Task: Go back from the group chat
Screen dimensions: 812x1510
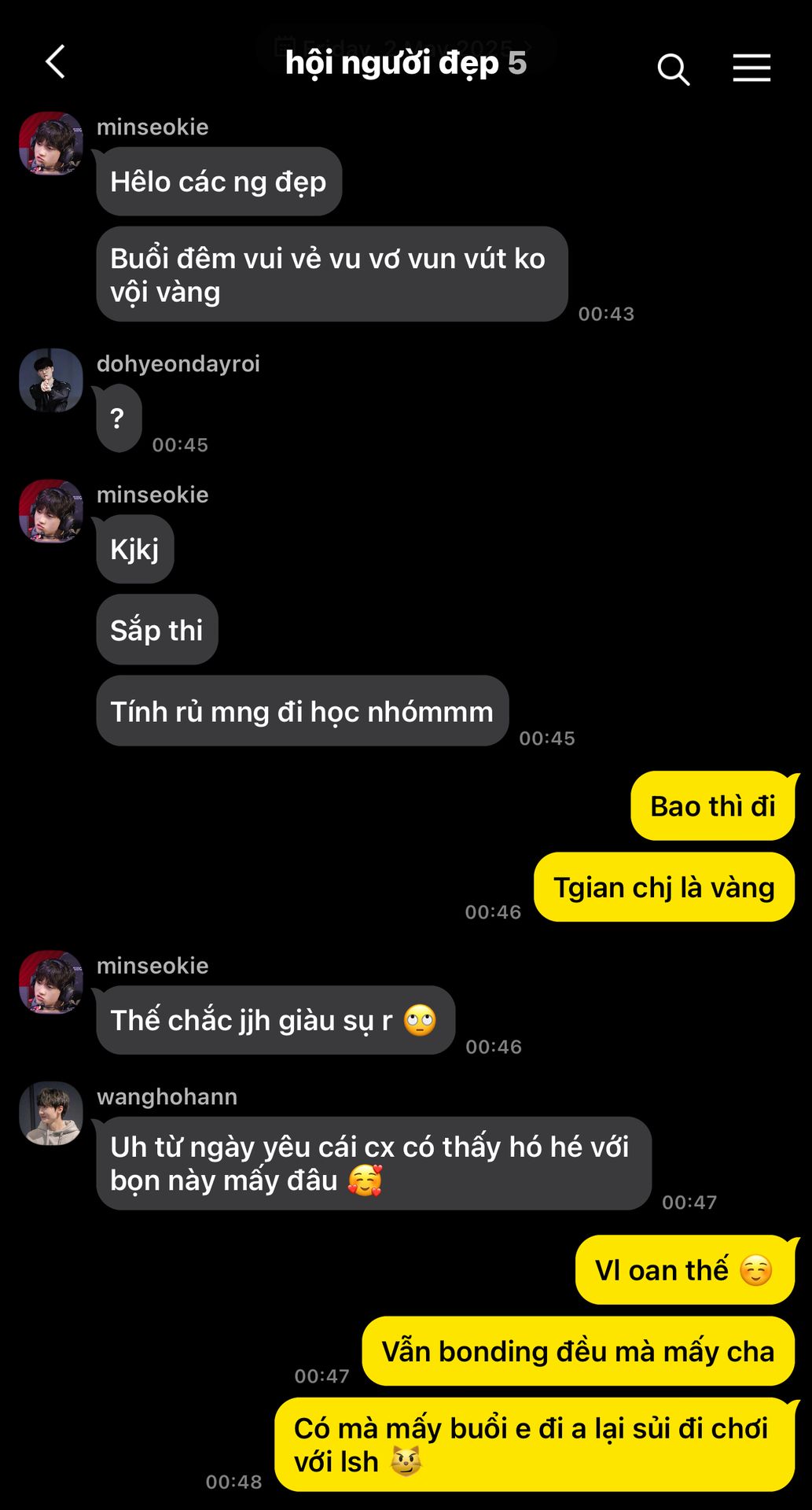Action: pos(55,62)
